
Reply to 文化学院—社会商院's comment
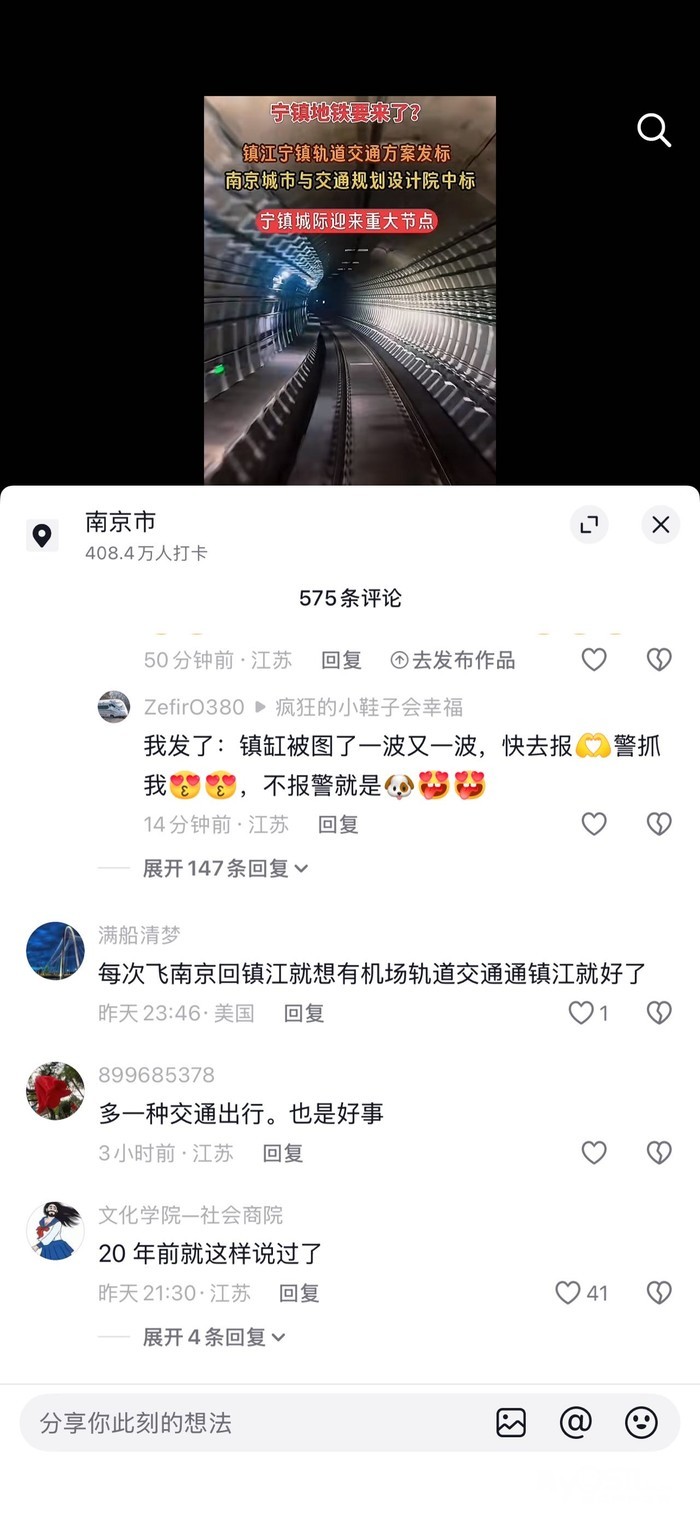click(x=299, y=1293)
